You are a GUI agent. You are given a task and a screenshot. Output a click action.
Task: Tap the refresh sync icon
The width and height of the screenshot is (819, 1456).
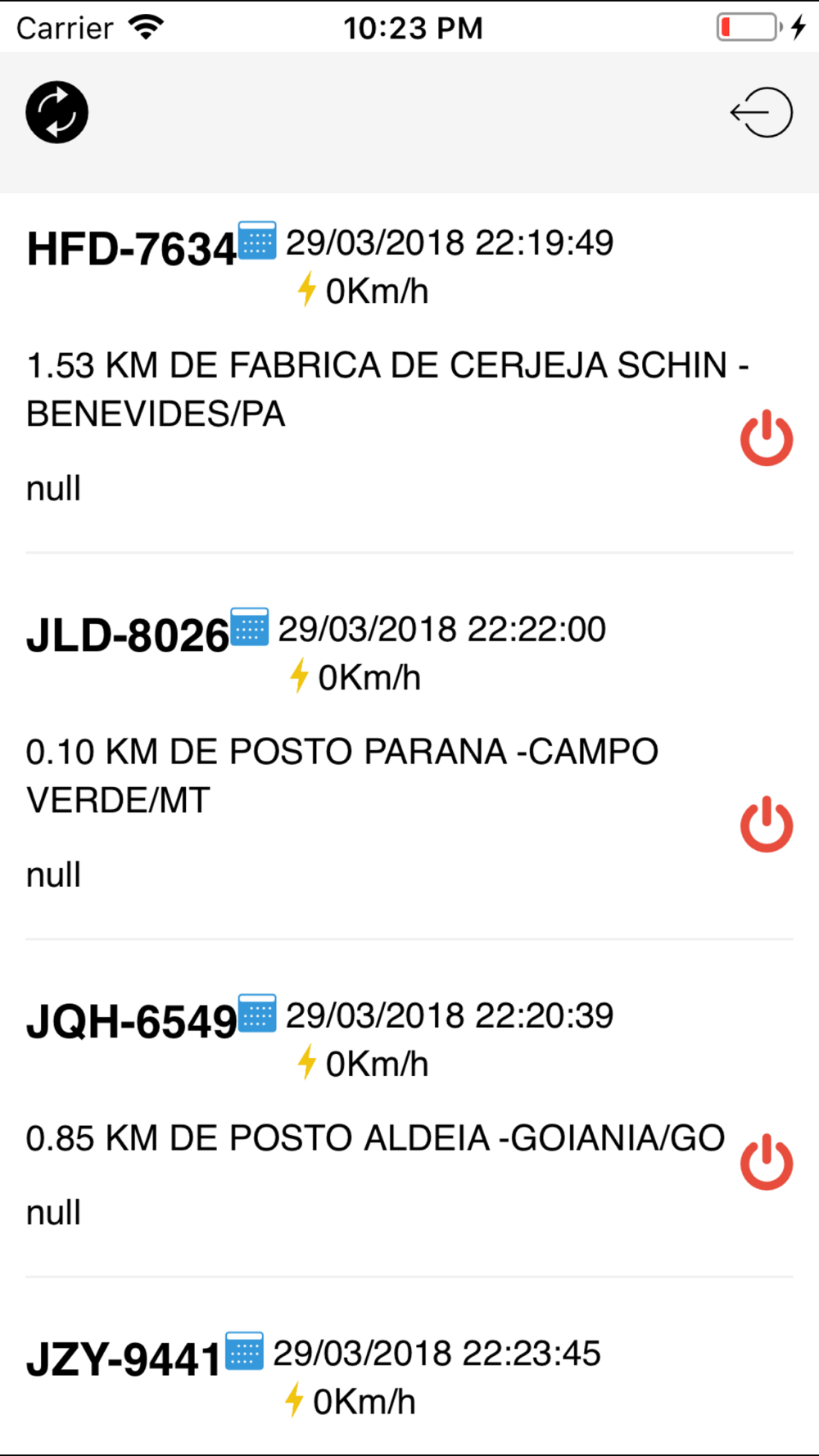[57, 112]
